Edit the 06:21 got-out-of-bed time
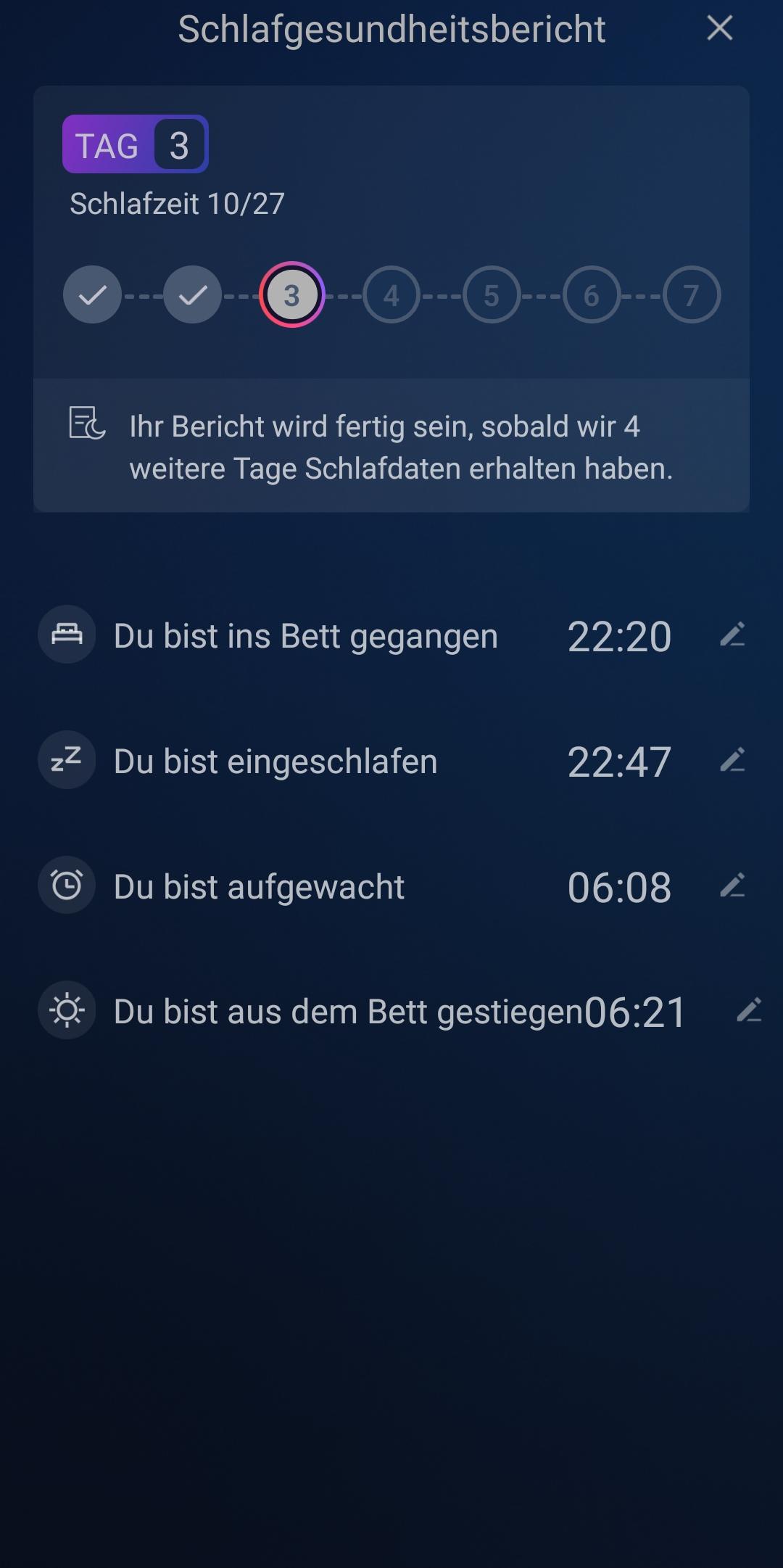The width and height of the screenshot is (783, 1568). 749,1010
